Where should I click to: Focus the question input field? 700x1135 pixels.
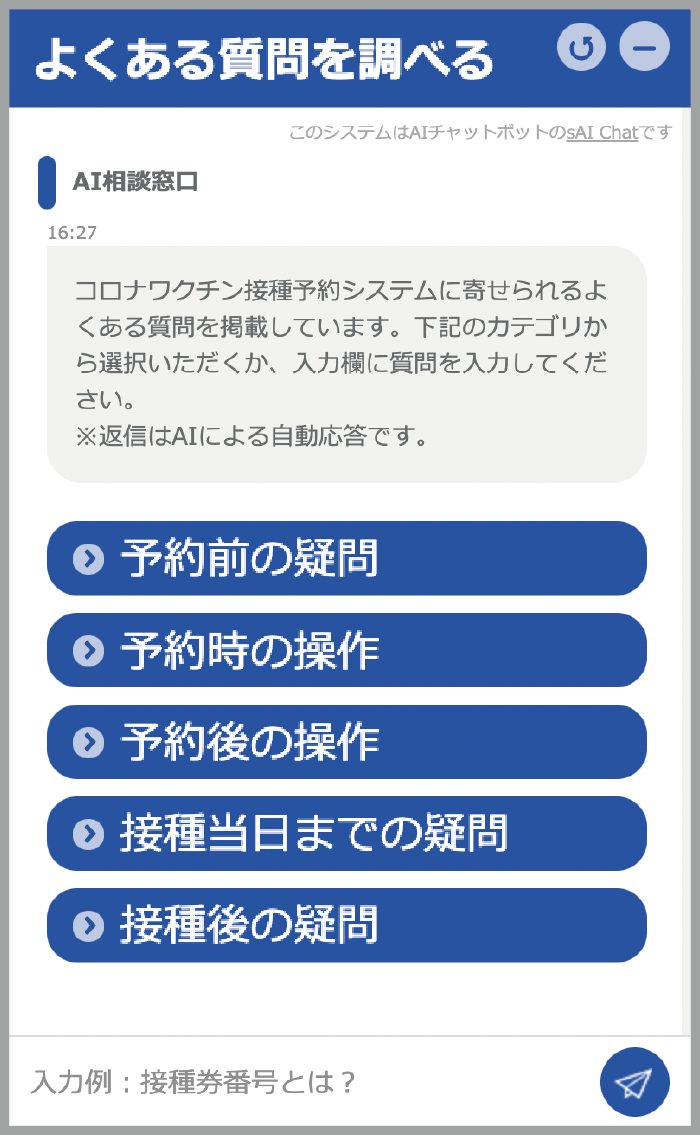click(x=300, y=1082)
